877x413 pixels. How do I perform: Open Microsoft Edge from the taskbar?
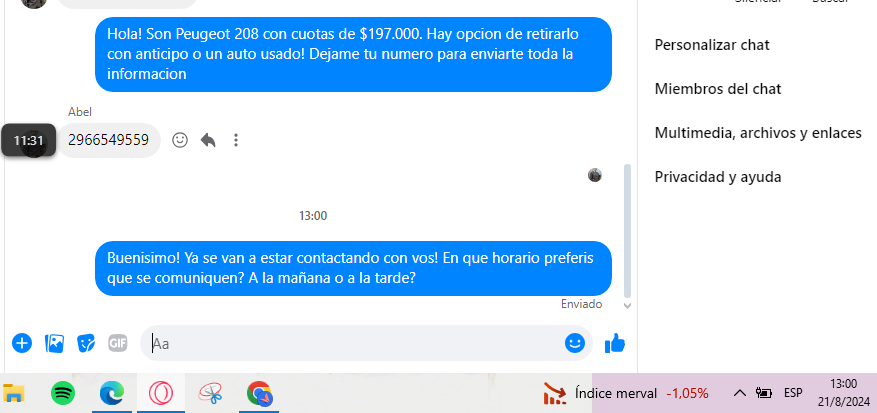click(111, 393)
